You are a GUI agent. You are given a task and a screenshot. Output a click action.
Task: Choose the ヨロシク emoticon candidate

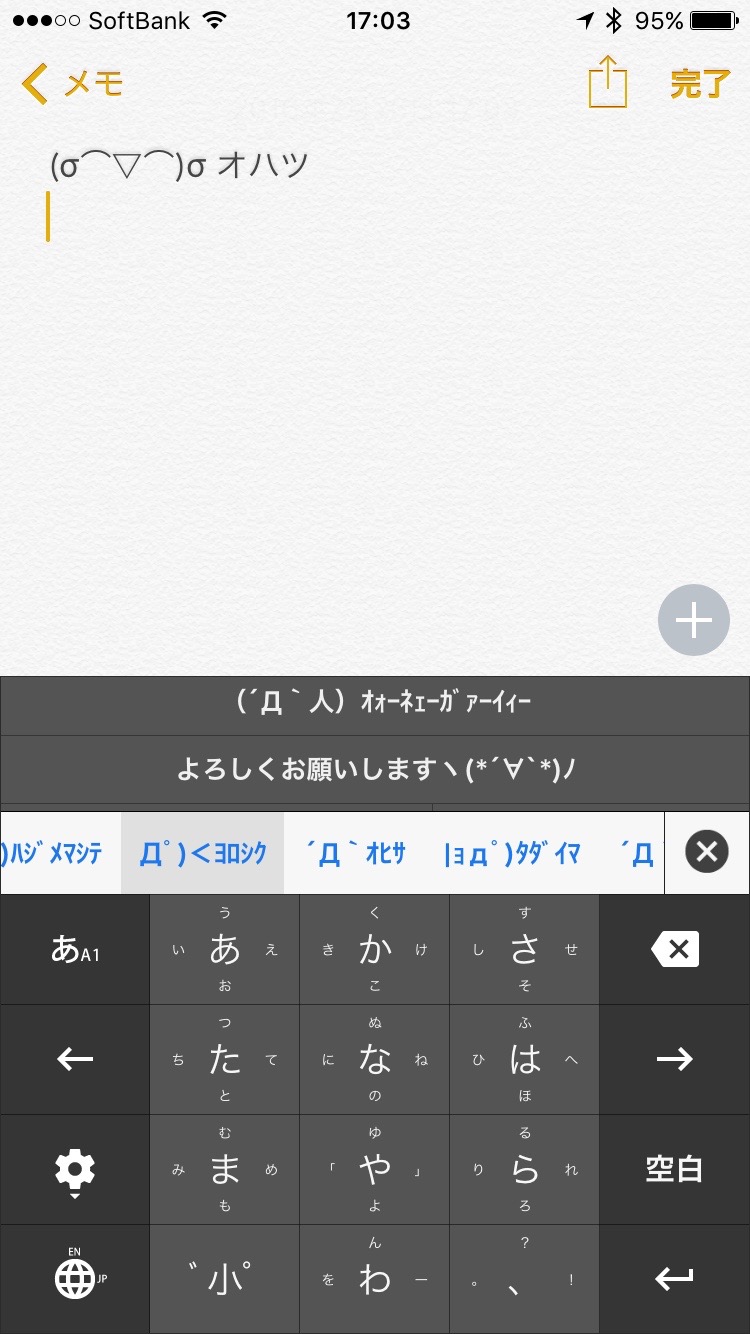(203, 853)
